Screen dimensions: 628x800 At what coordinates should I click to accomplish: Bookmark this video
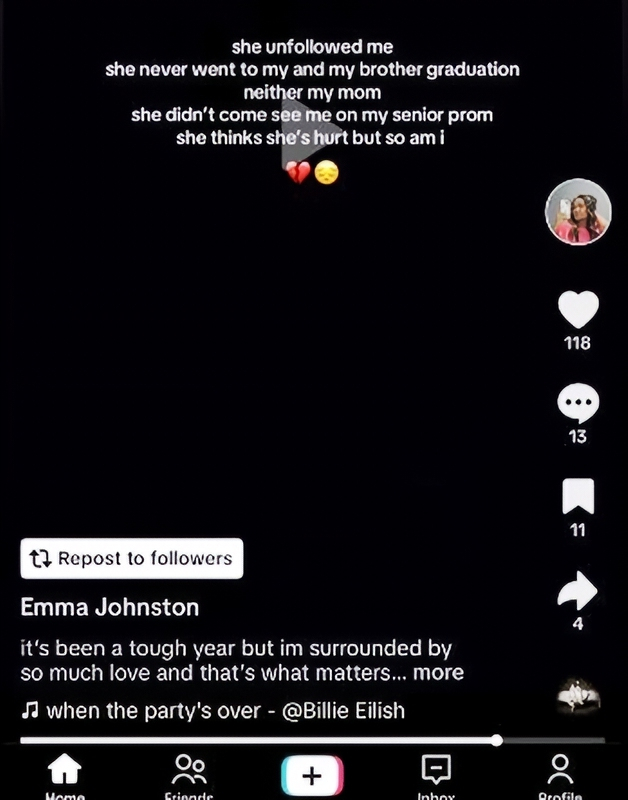coord(577,497)
